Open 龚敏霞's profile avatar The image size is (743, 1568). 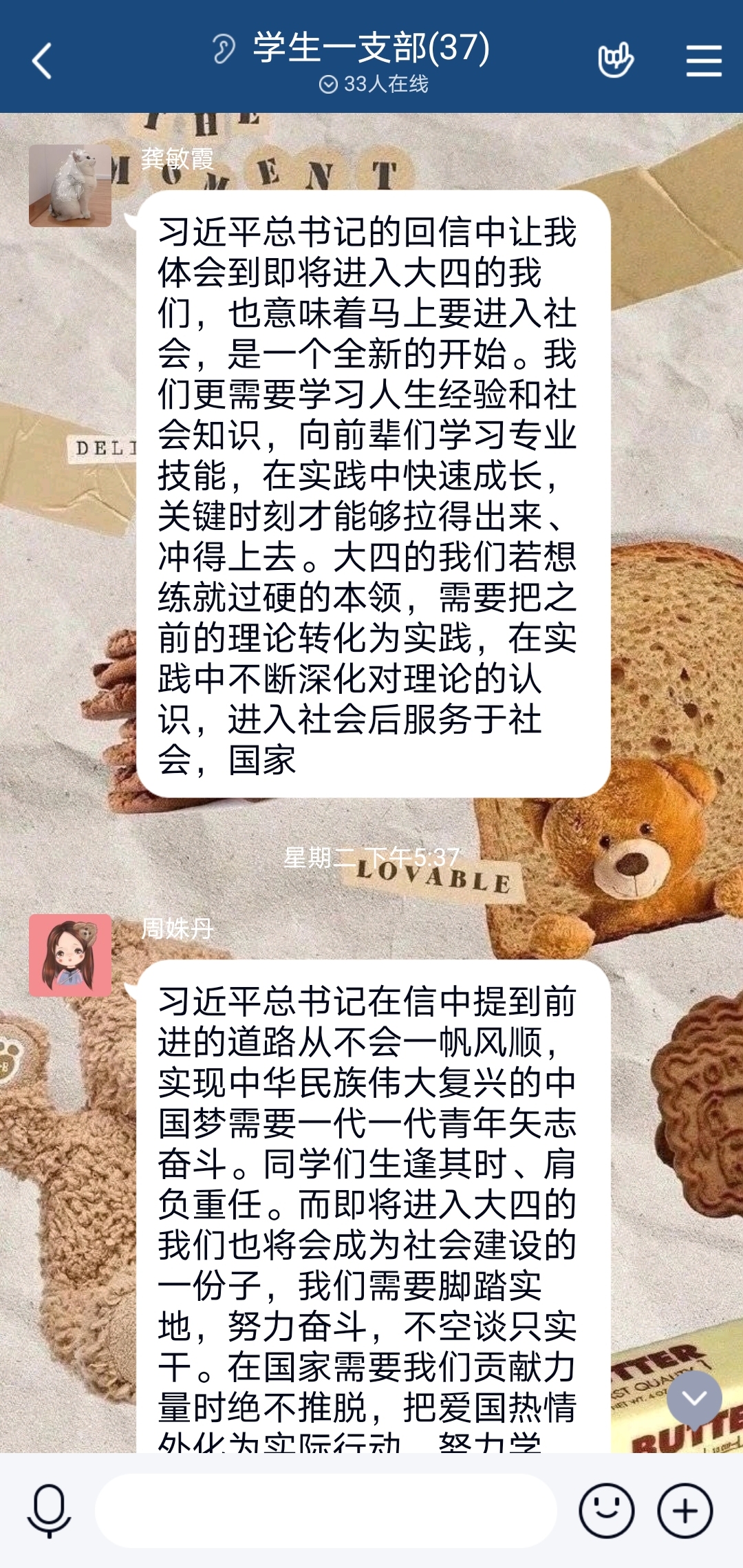[70, 186]
